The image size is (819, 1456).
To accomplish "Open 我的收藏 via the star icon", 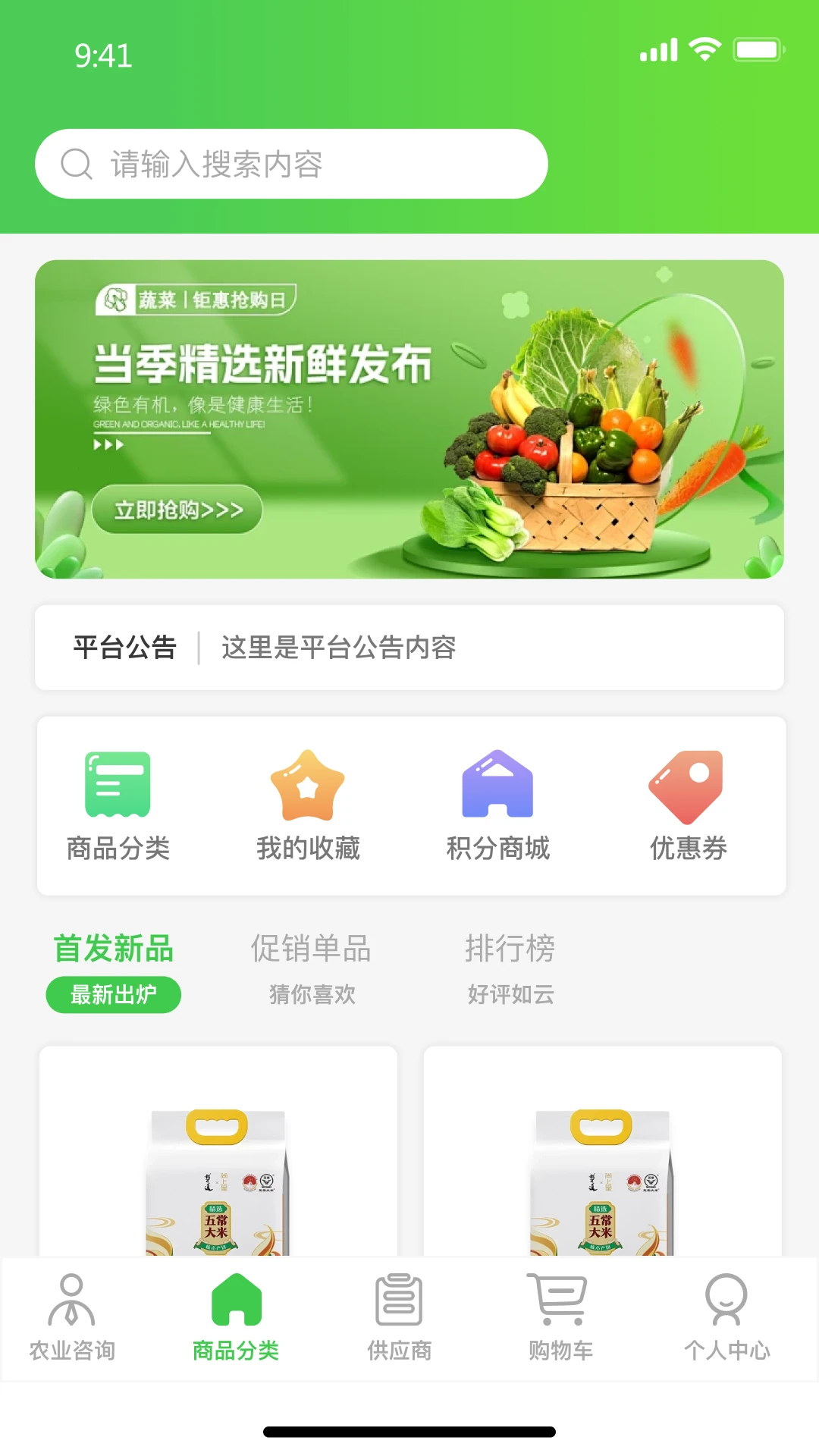I will (x=308, y=785).
